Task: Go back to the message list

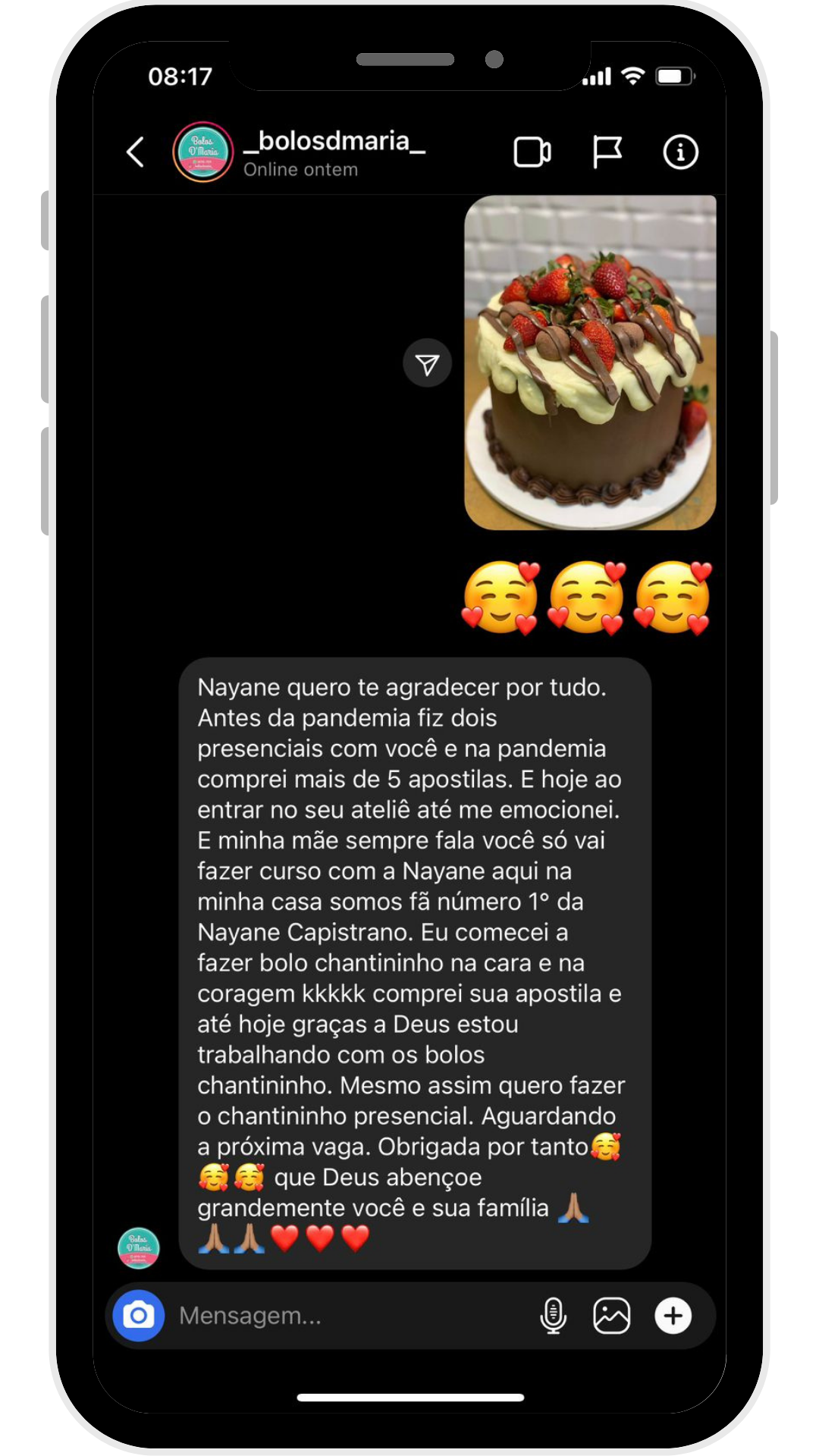Action: coord(136,152)
